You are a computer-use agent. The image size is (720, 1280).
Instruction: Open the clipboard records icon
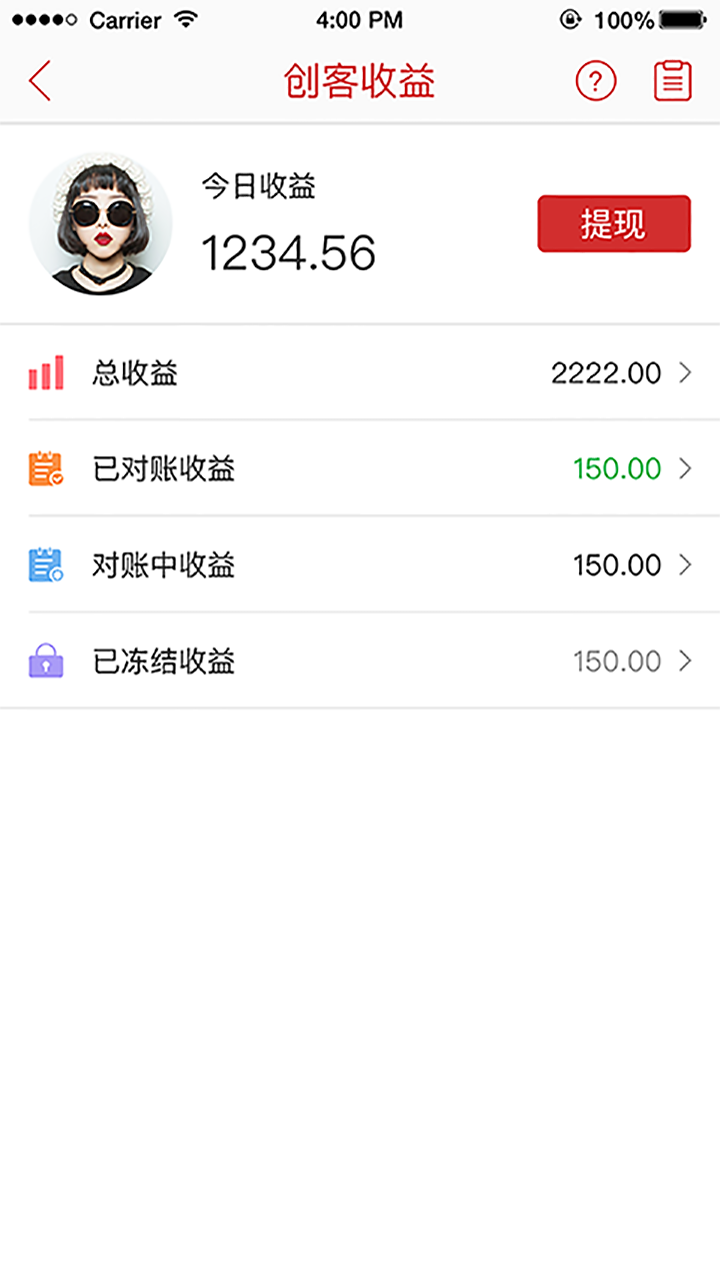point(673,81)
